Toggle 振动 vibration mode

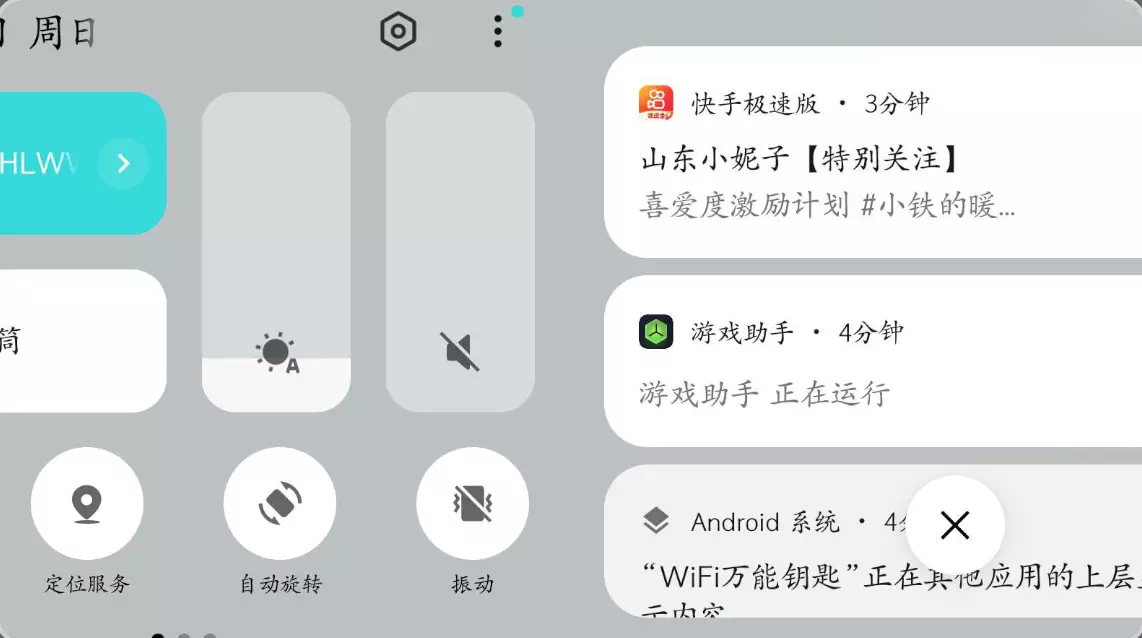pos(473,503)
